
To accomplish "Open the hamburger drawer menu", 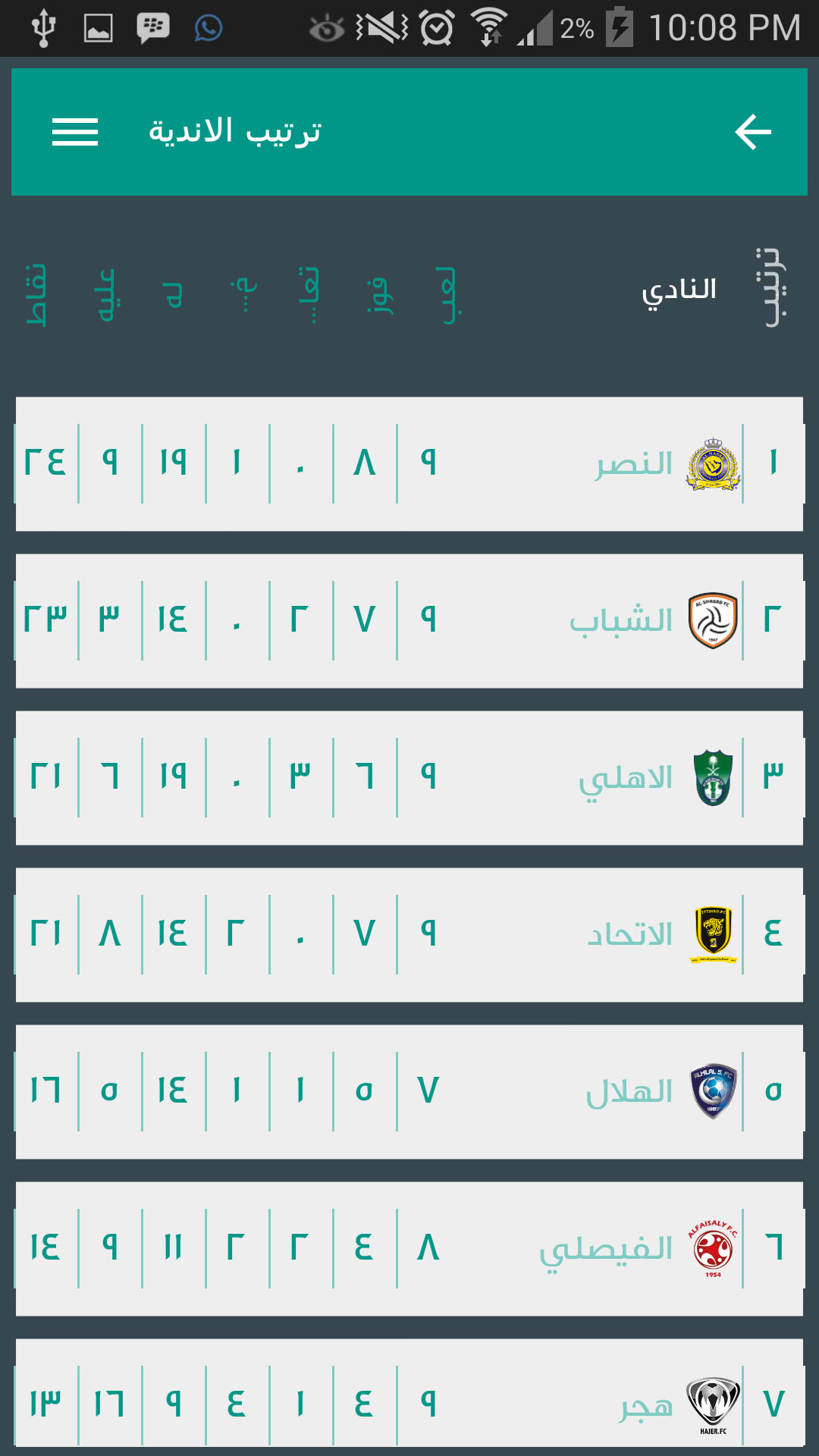I will click(75, 132).
